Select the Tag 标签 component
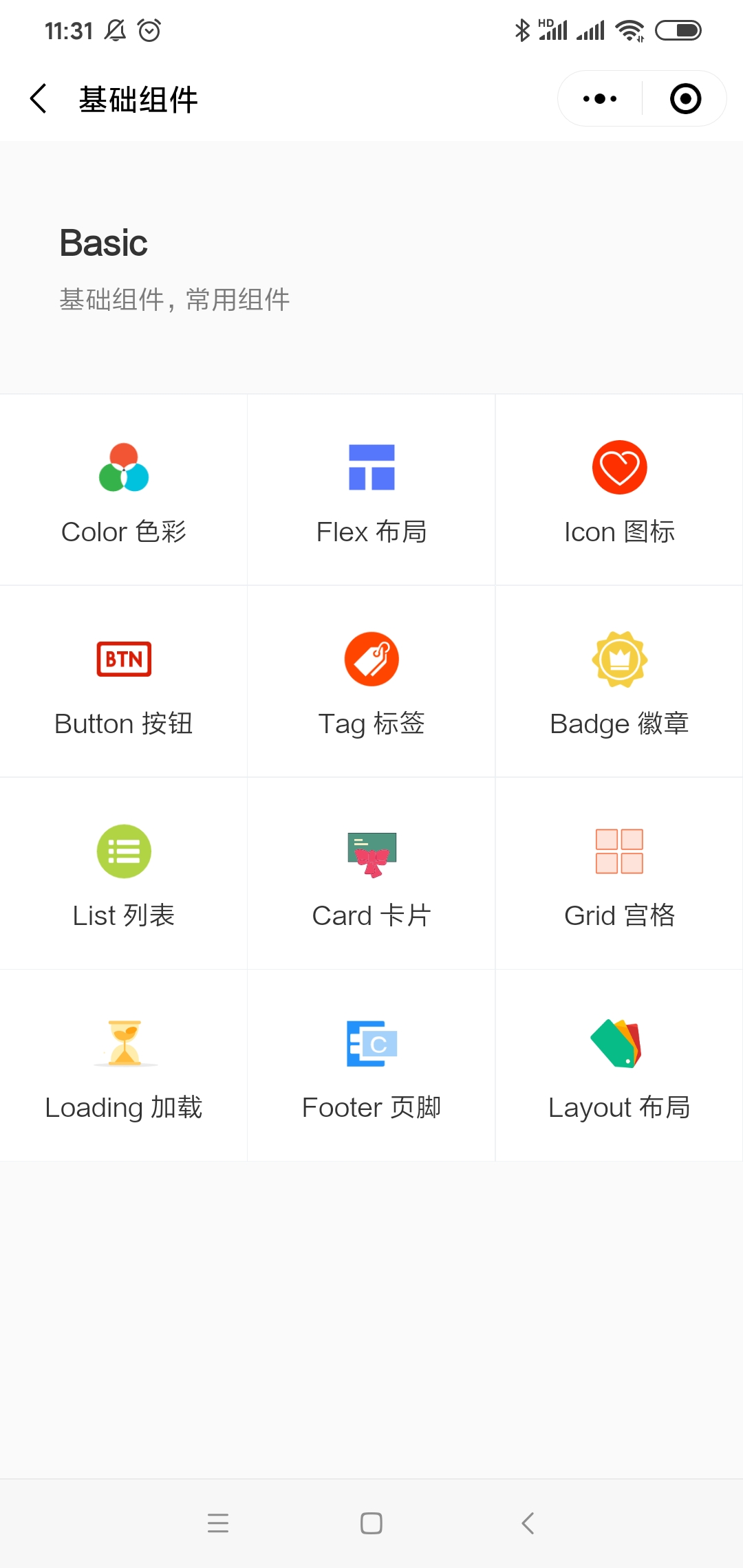This screenshot has width=743, height=1568. [371, 681]
